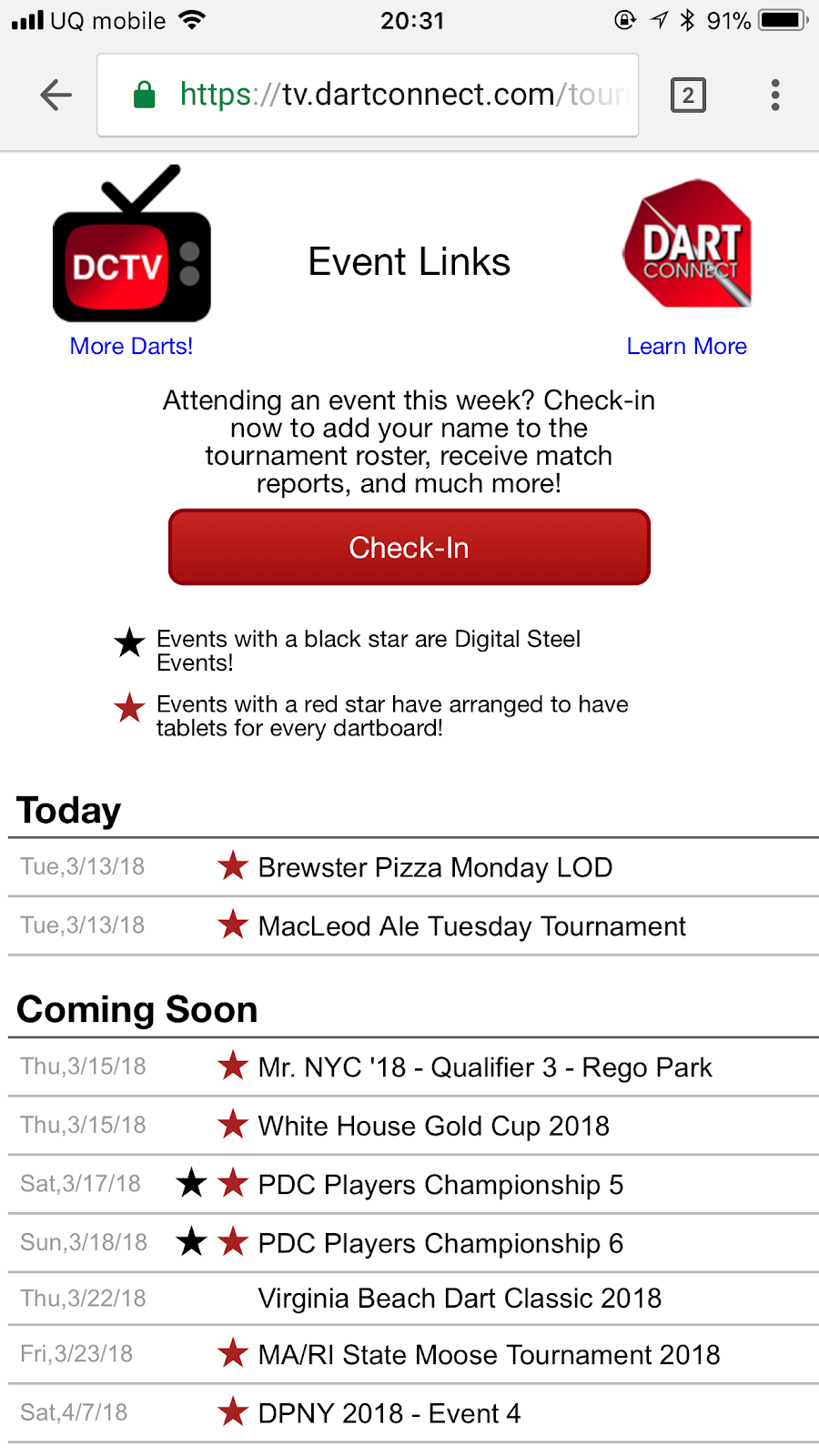View PDC Players Championship 5
Image resolution: width=819 pixels, height=1456 pixels.
(x=440, y=1185)
